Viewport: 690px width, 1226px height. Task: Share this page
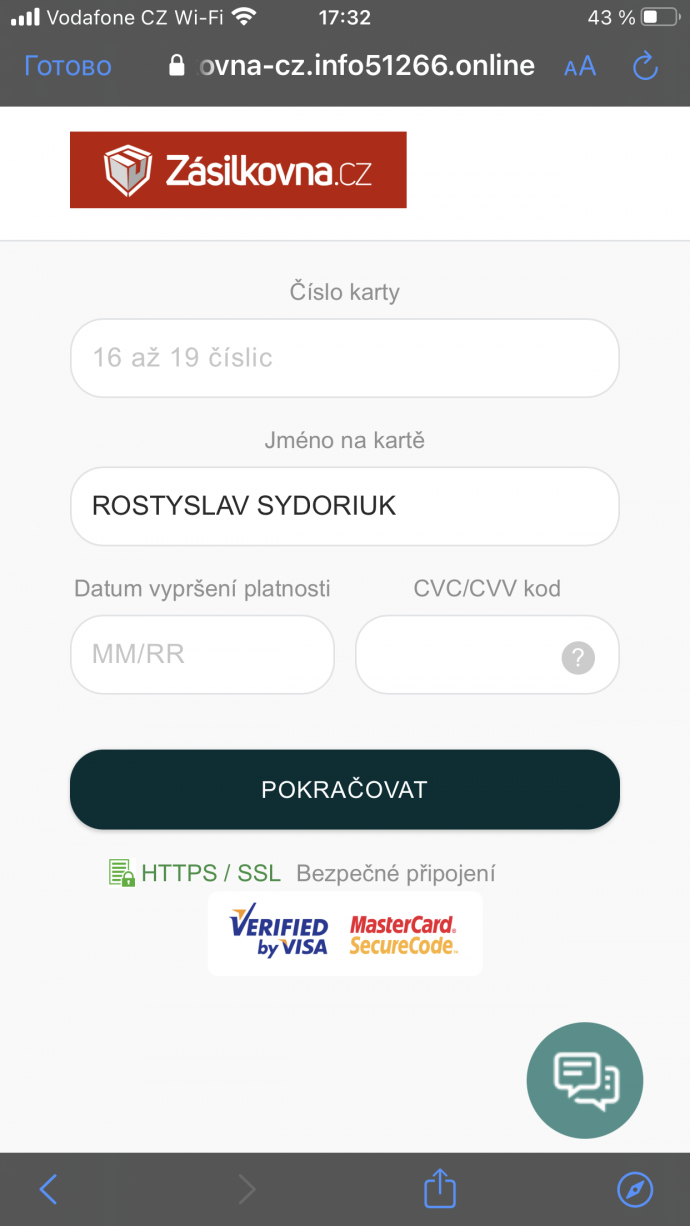click(440, 1189)
